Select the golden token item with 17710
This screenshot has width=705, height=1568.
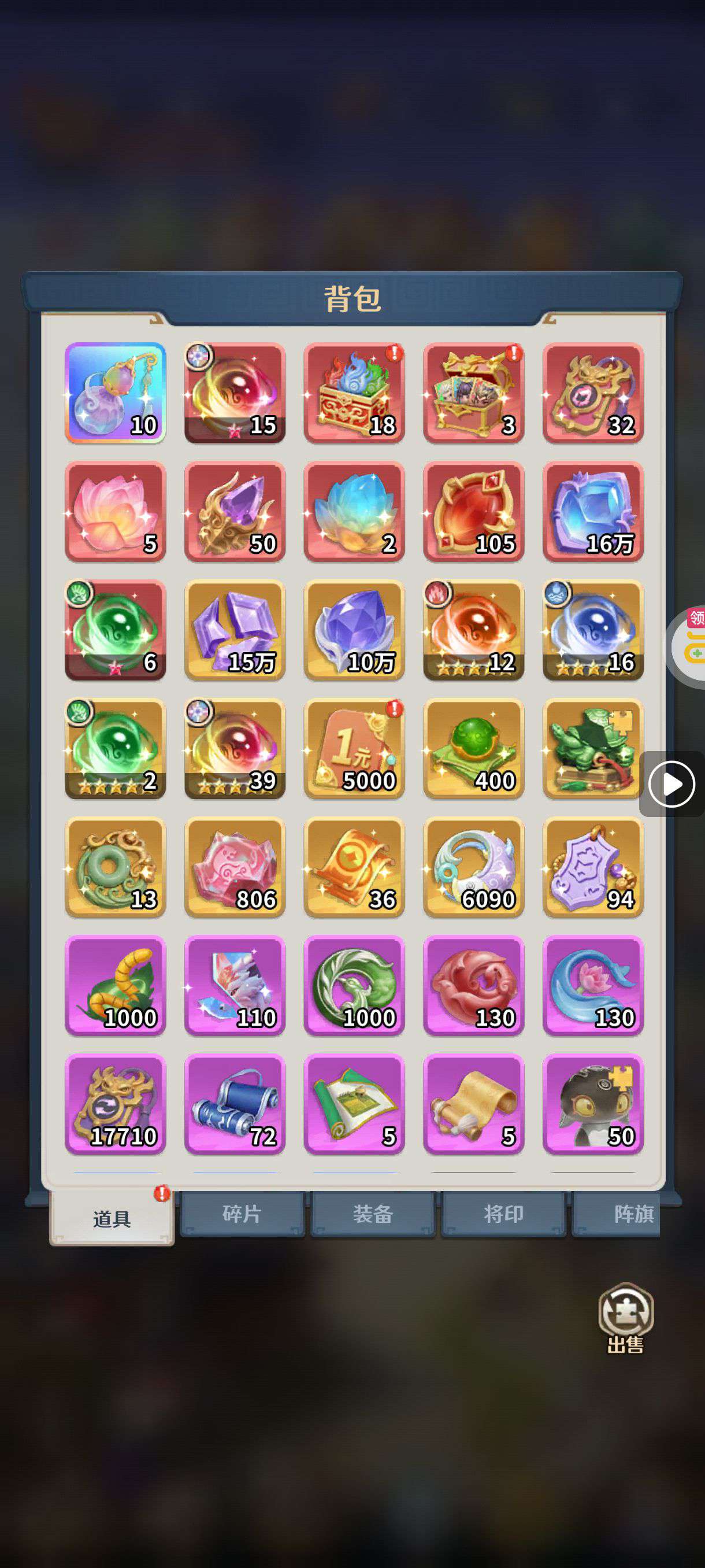point(115,1104)
